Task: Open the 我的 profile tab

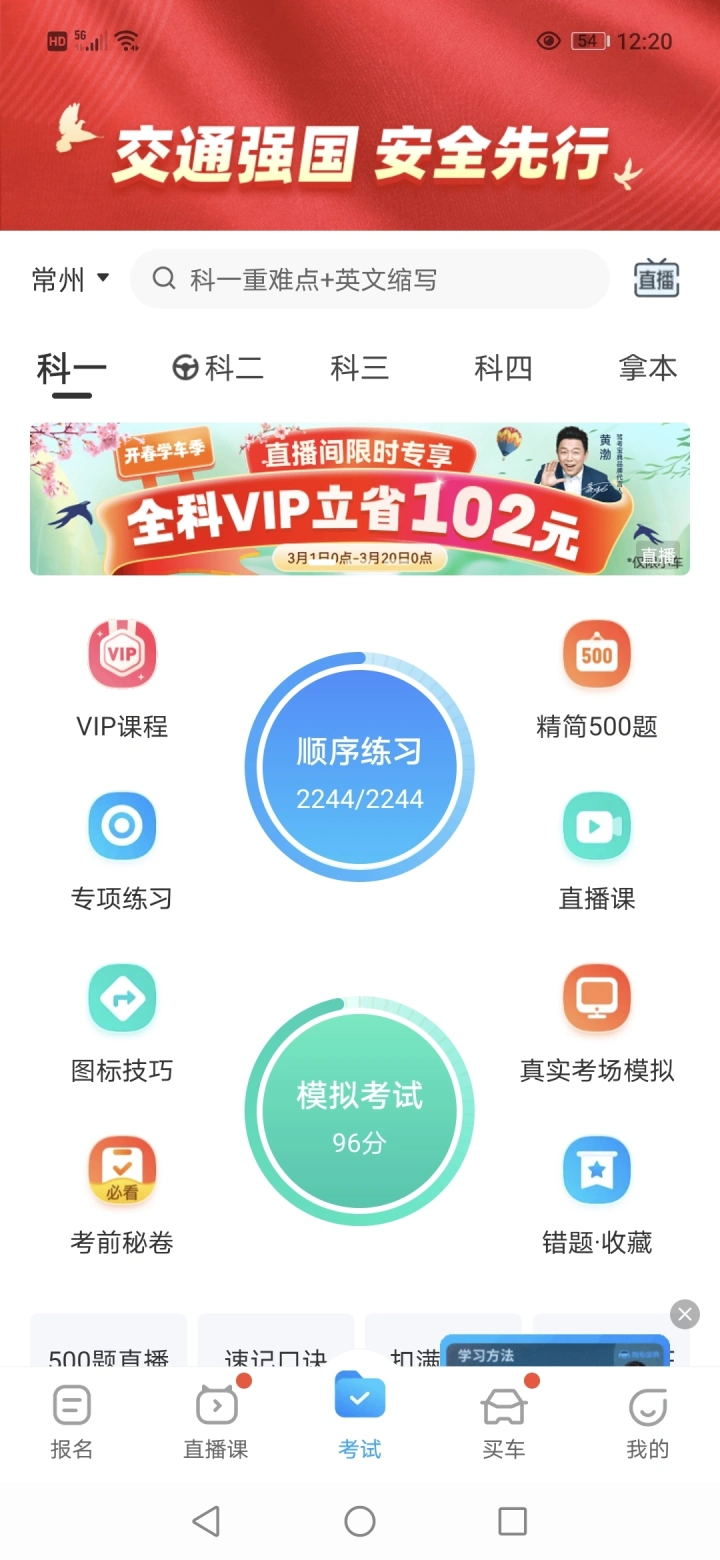Action: tap(647, 1420)
